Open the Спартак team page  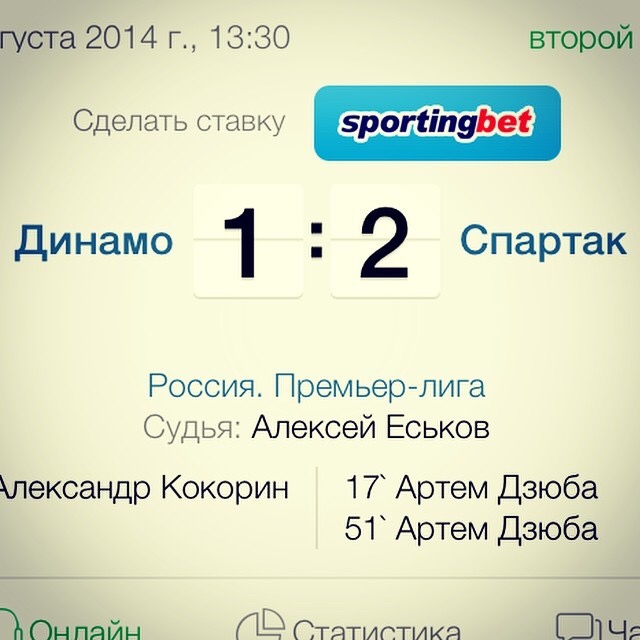coord(543,242)
